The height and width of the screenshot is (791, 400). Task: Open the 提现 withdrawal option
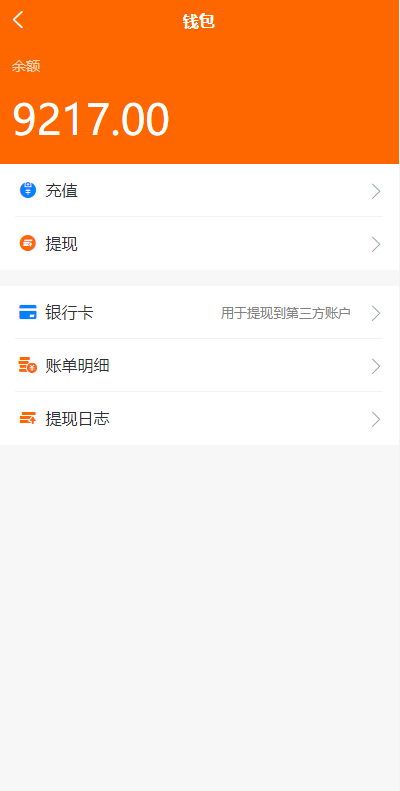click(x=200, y=244)
